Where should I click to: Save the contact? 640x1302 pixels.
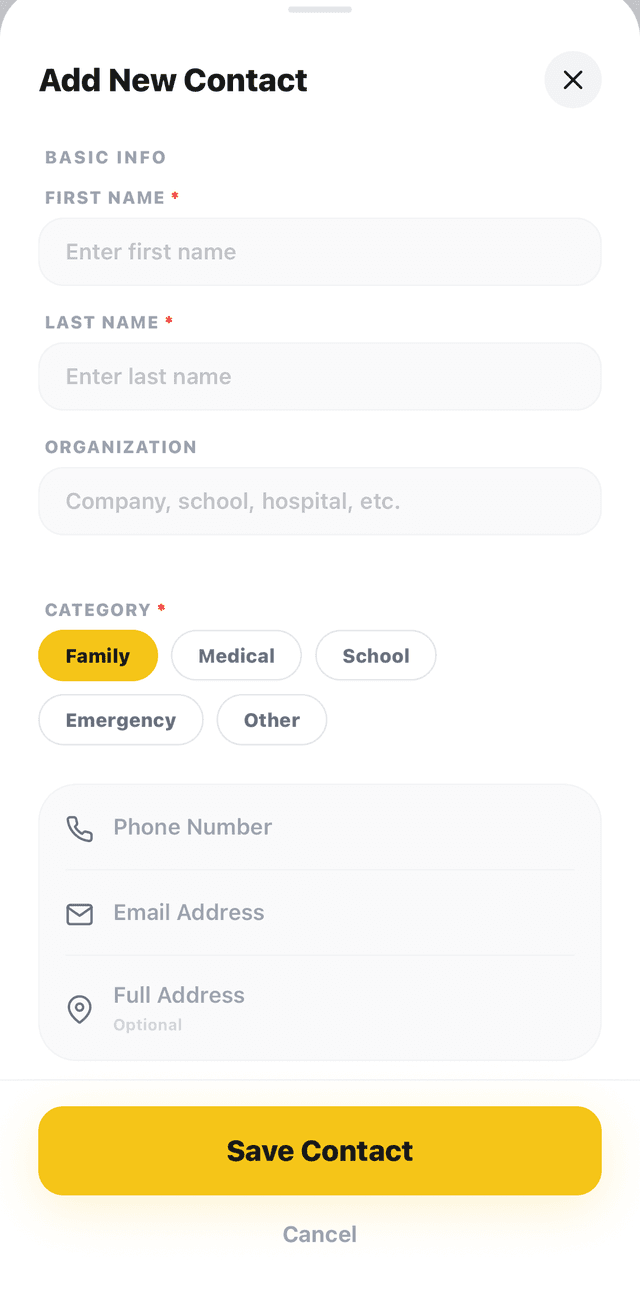[x=320, y=1151]
